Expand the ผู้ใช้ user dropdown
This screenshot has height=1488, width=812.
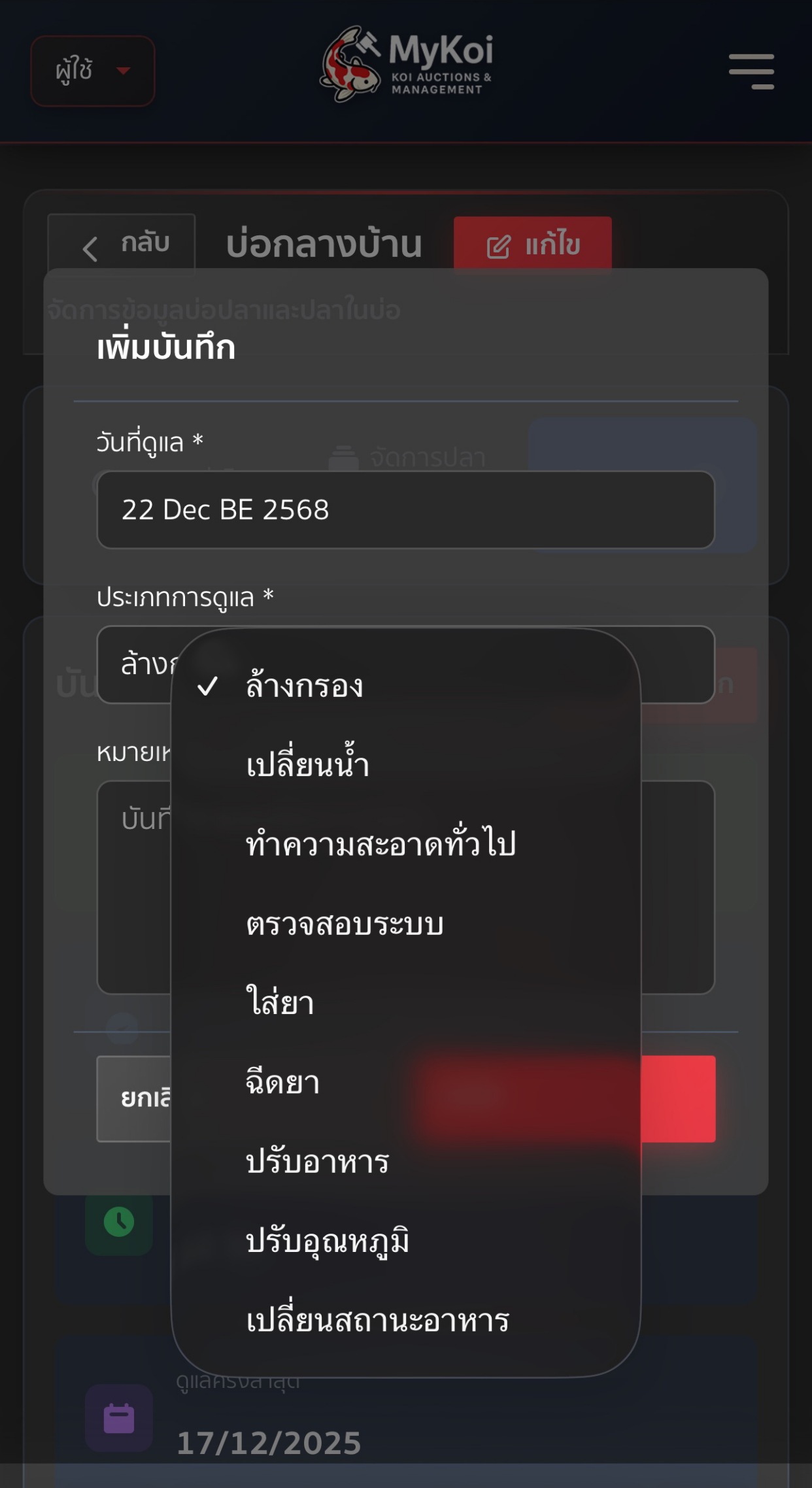92,71
